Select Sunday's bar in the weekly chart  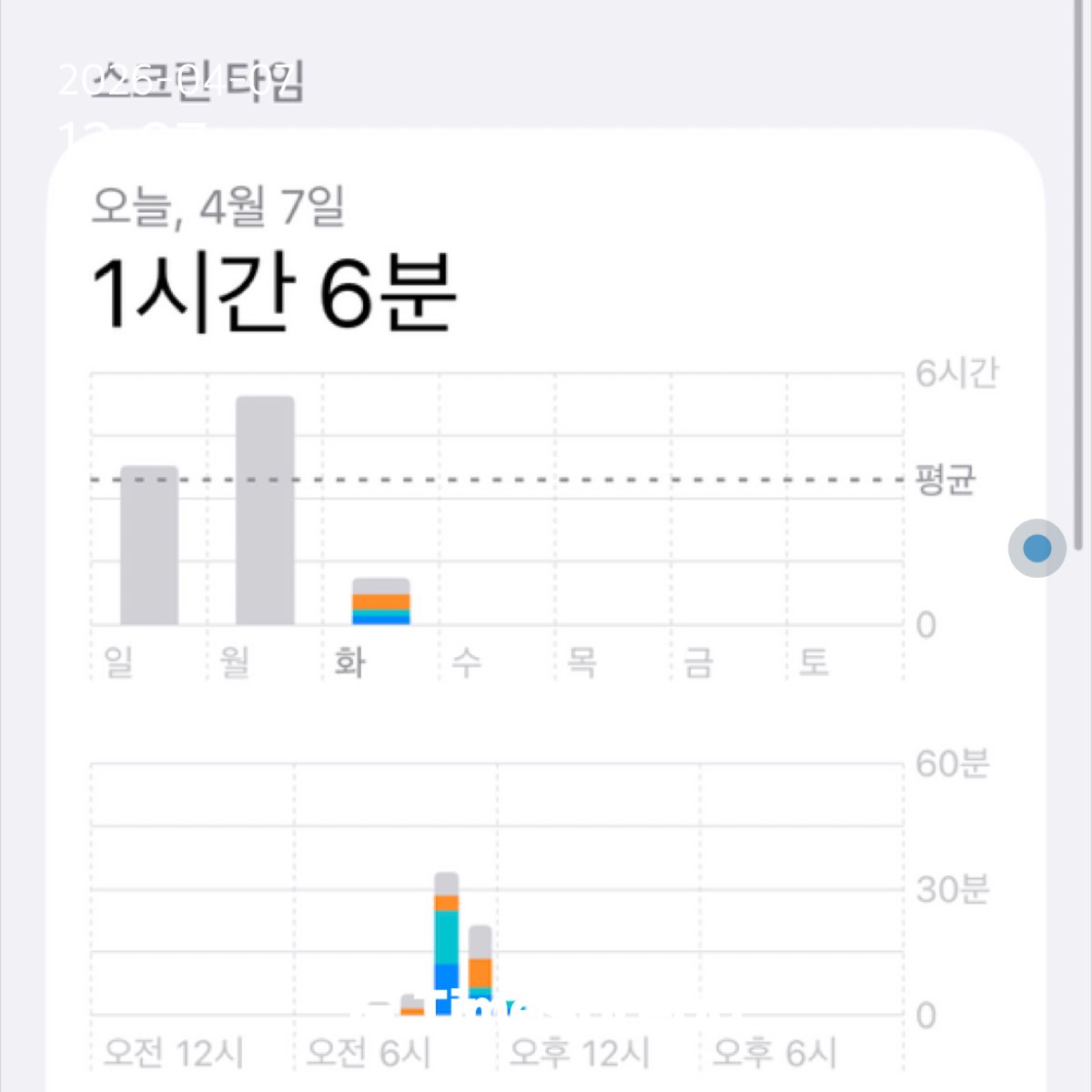click(149, 546)
